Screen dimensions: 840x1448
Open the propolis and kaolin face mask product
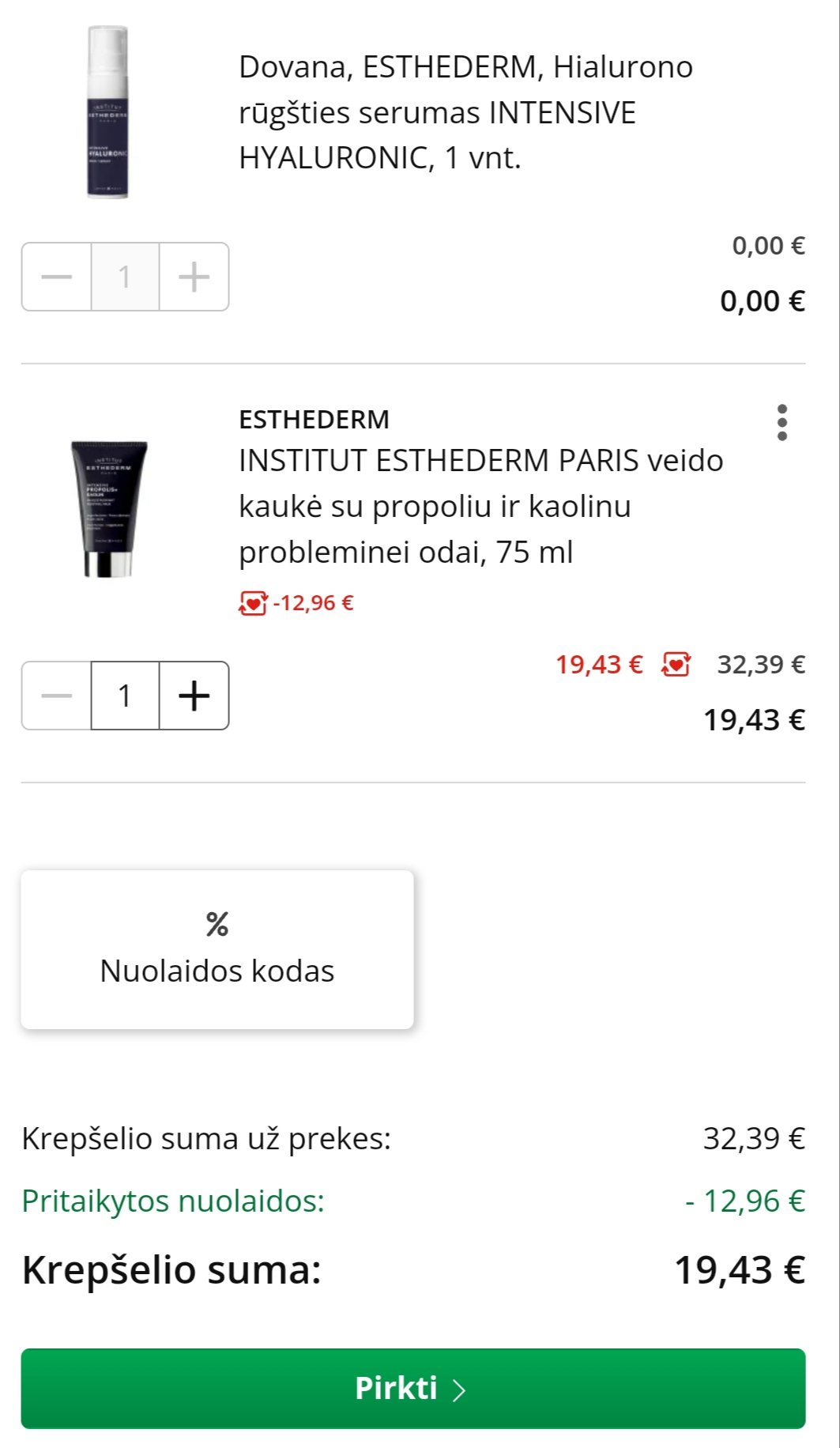click(480, 506)
